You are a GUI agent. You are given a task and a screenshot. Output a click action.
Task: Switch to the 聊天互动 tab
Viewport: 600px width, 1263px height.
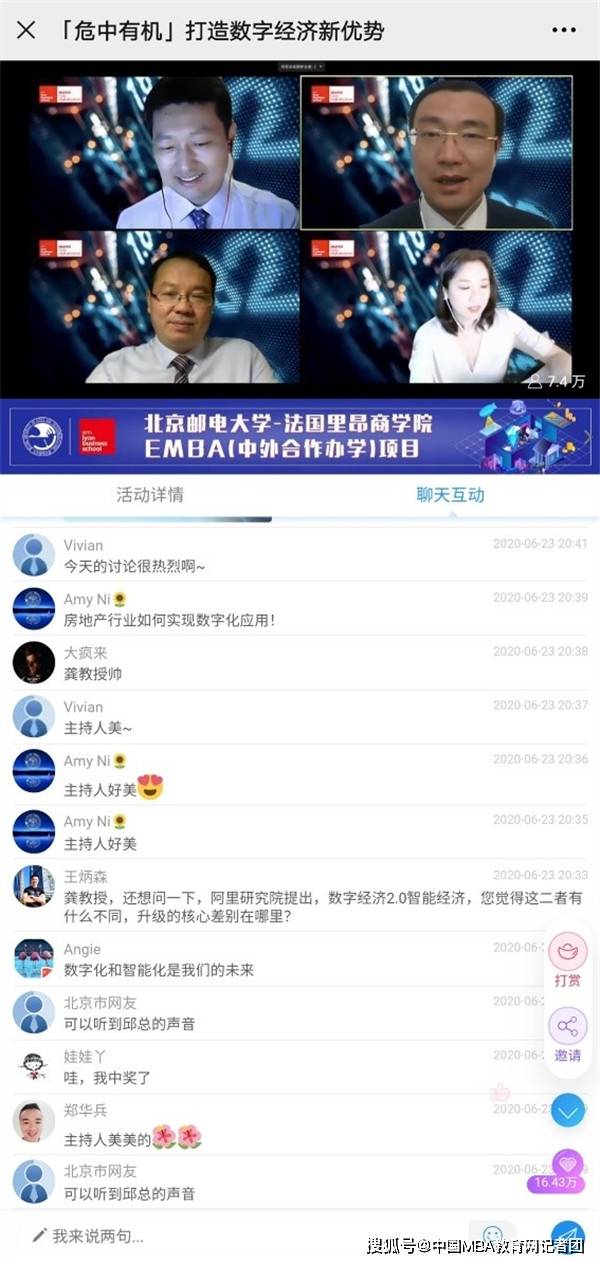[x=450, y=495]
